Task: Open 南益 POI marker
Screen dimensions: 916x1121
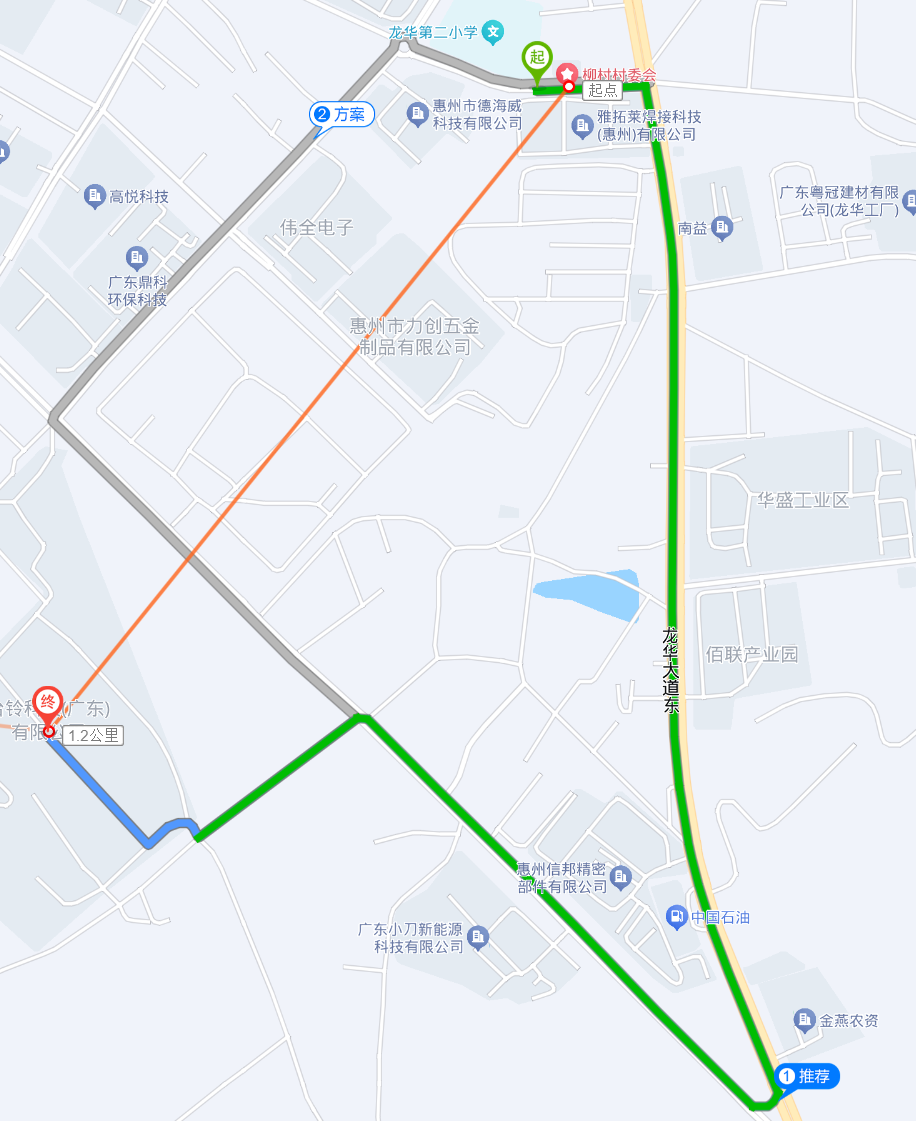Action: click(722, 228)
